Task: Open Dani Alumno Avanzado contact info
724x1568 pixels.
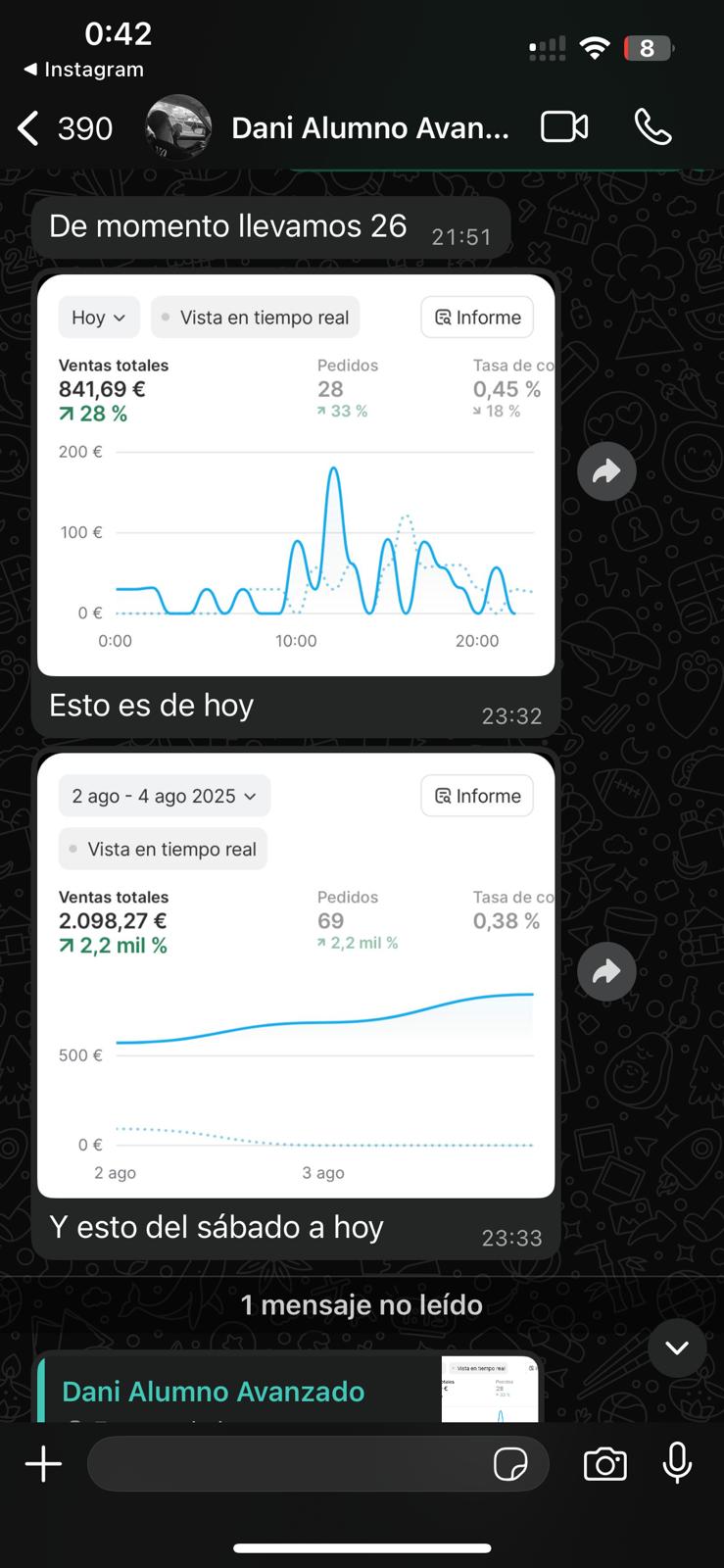Action: click(369, 128)
